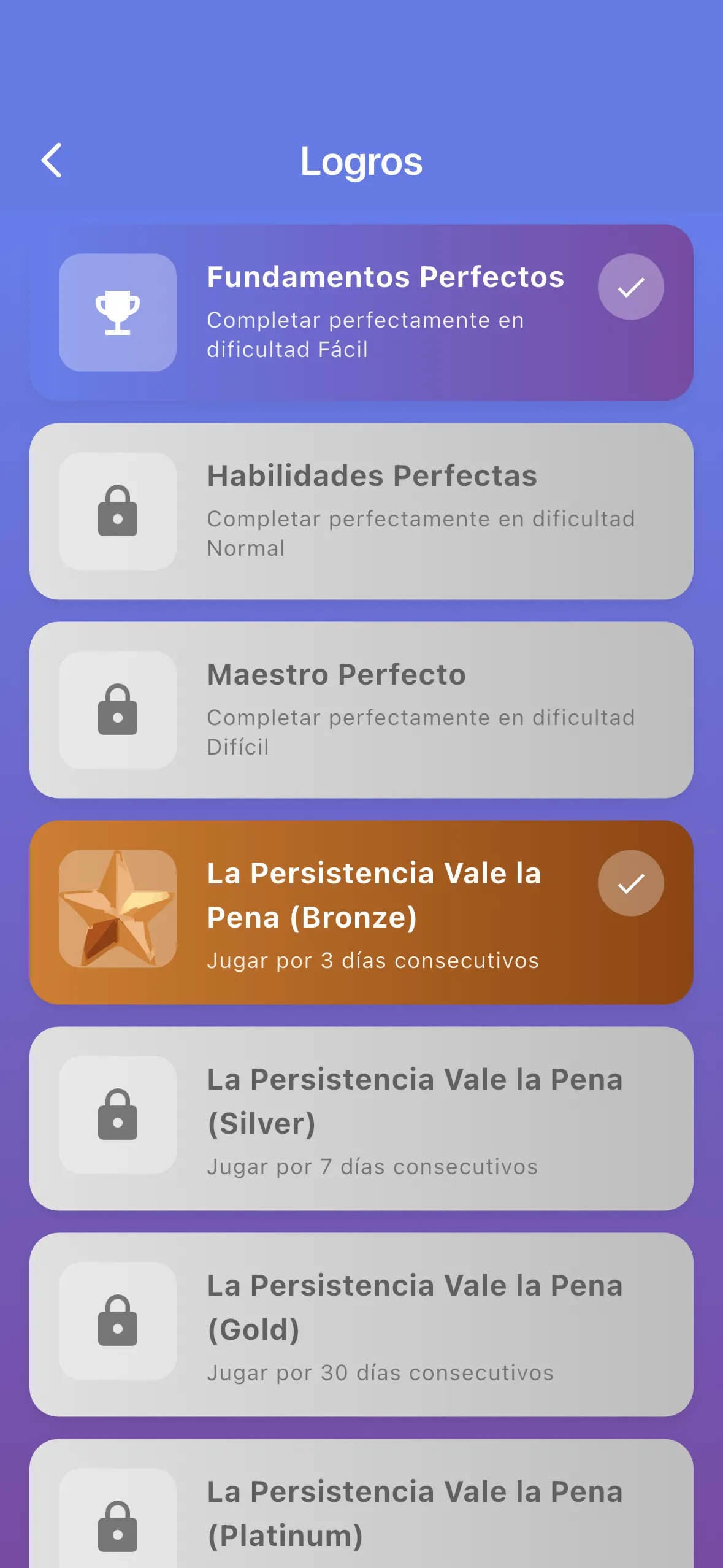This screenshot has height=1568, width=723.
Task: Select the Persistencia Silver achievement card
Action: click(x=361, y=1123)
